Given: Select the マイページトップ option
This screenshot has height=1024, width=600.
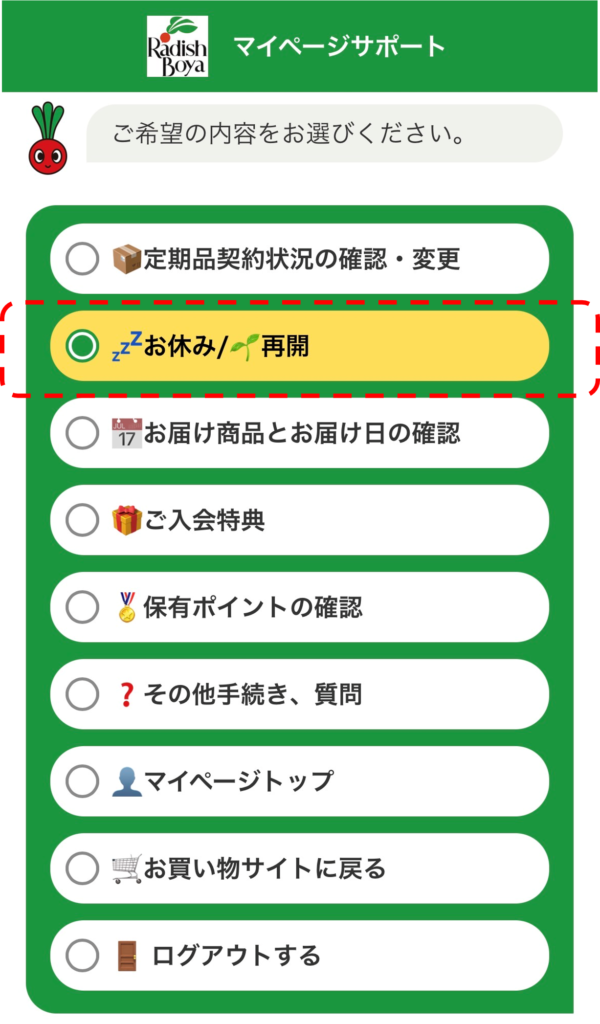Looking at the screenshot, I should pos(299,781).
